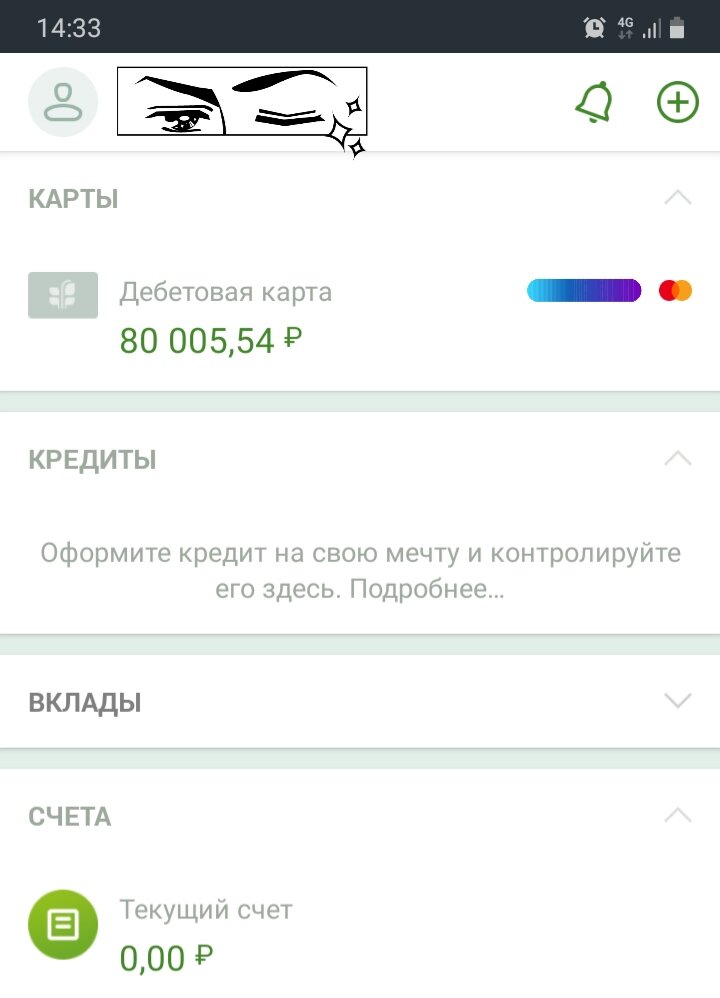Expand the ВКЛАДЫ section

click(678, 700)
